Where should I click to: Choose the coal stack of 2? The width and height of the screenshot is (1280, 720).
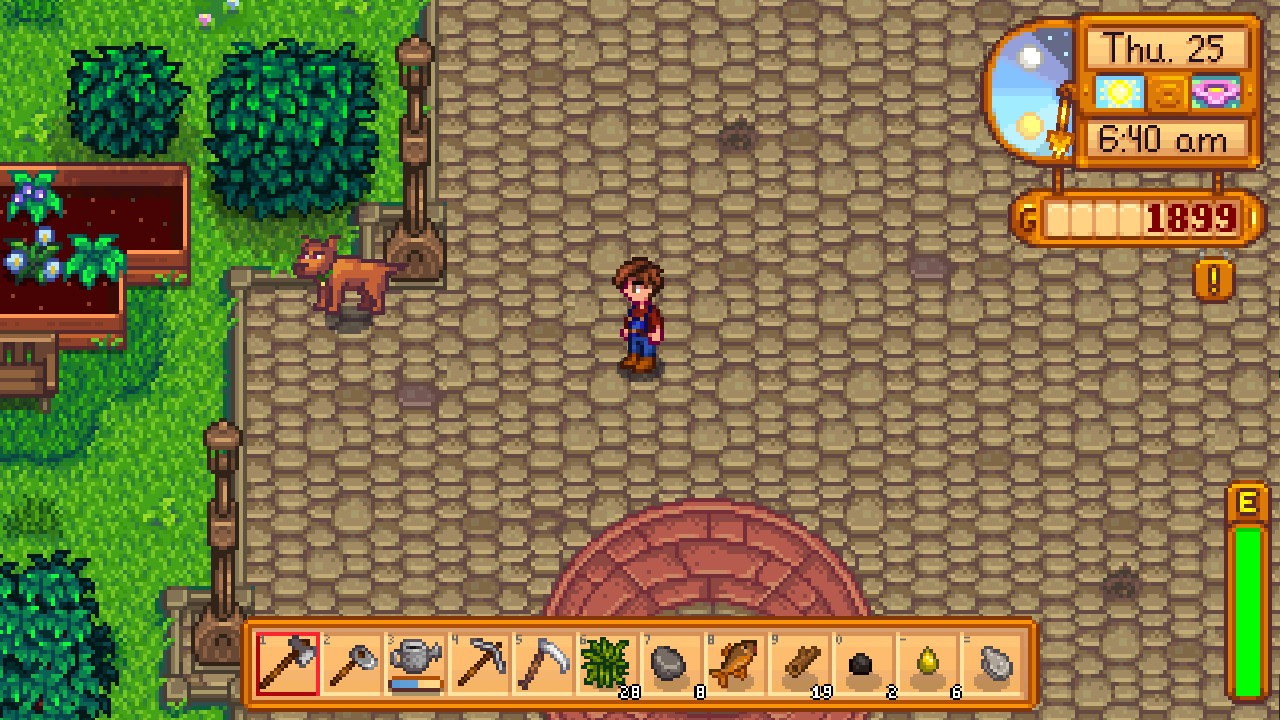pos(864,664)
